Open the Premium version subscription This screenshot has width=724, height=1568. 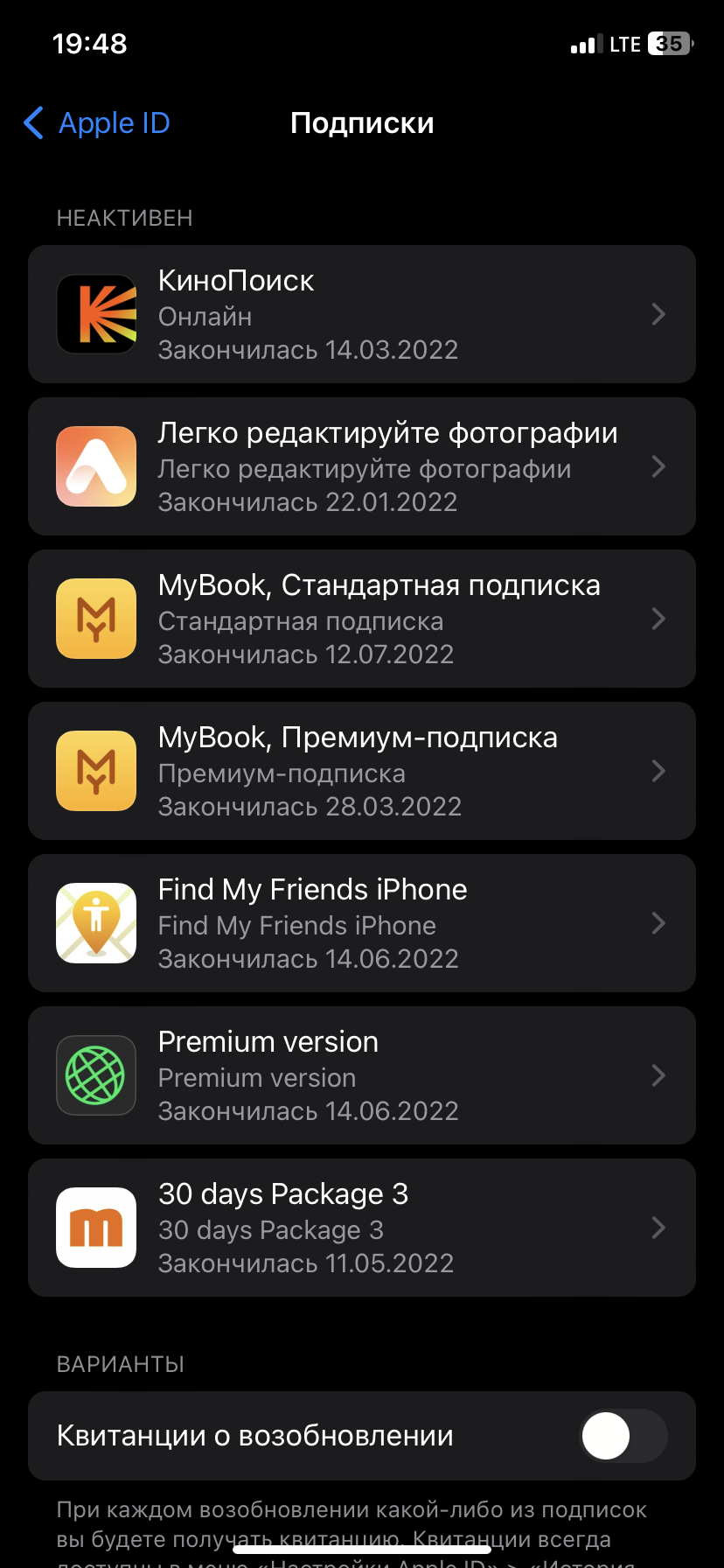tap(361, 1075)
